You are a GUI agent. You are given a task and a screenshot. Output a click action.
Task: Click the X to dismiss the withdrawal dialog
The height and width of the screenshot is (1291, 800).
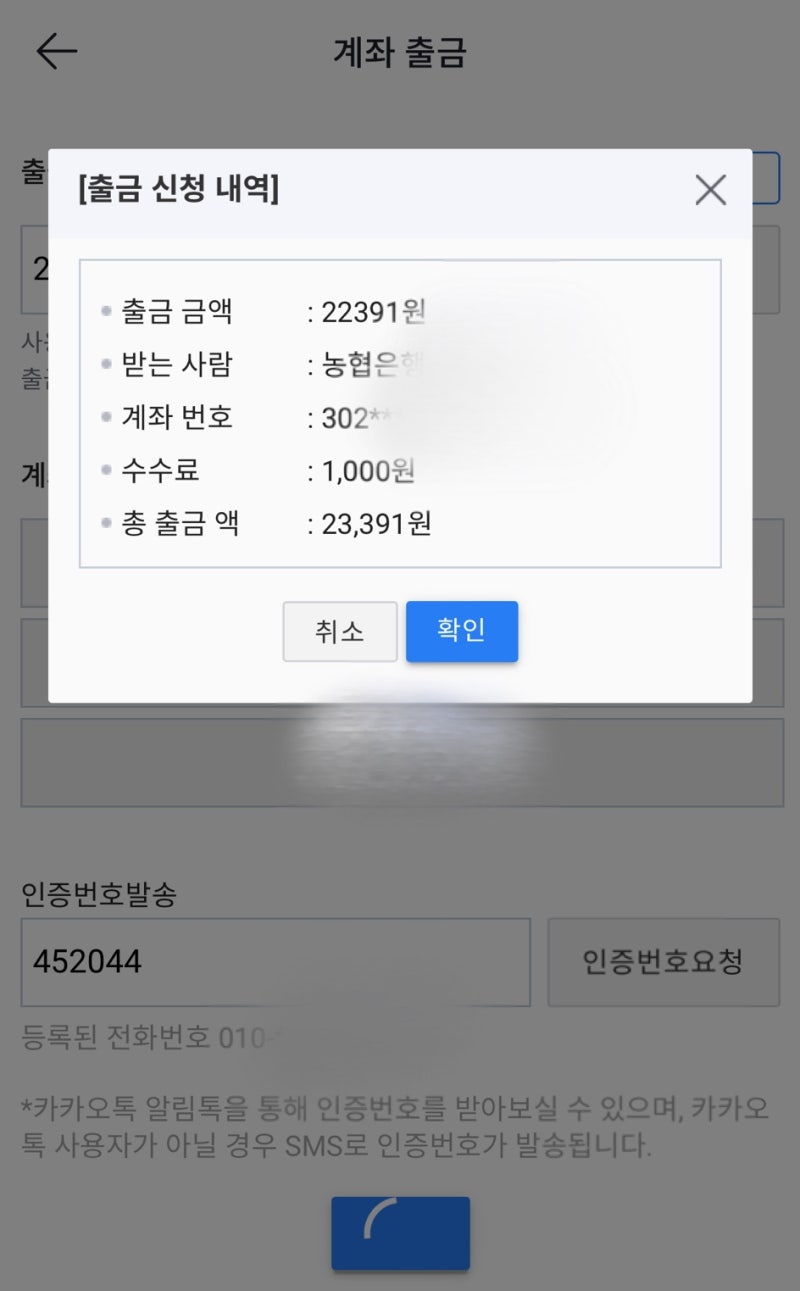click(710, 190)
